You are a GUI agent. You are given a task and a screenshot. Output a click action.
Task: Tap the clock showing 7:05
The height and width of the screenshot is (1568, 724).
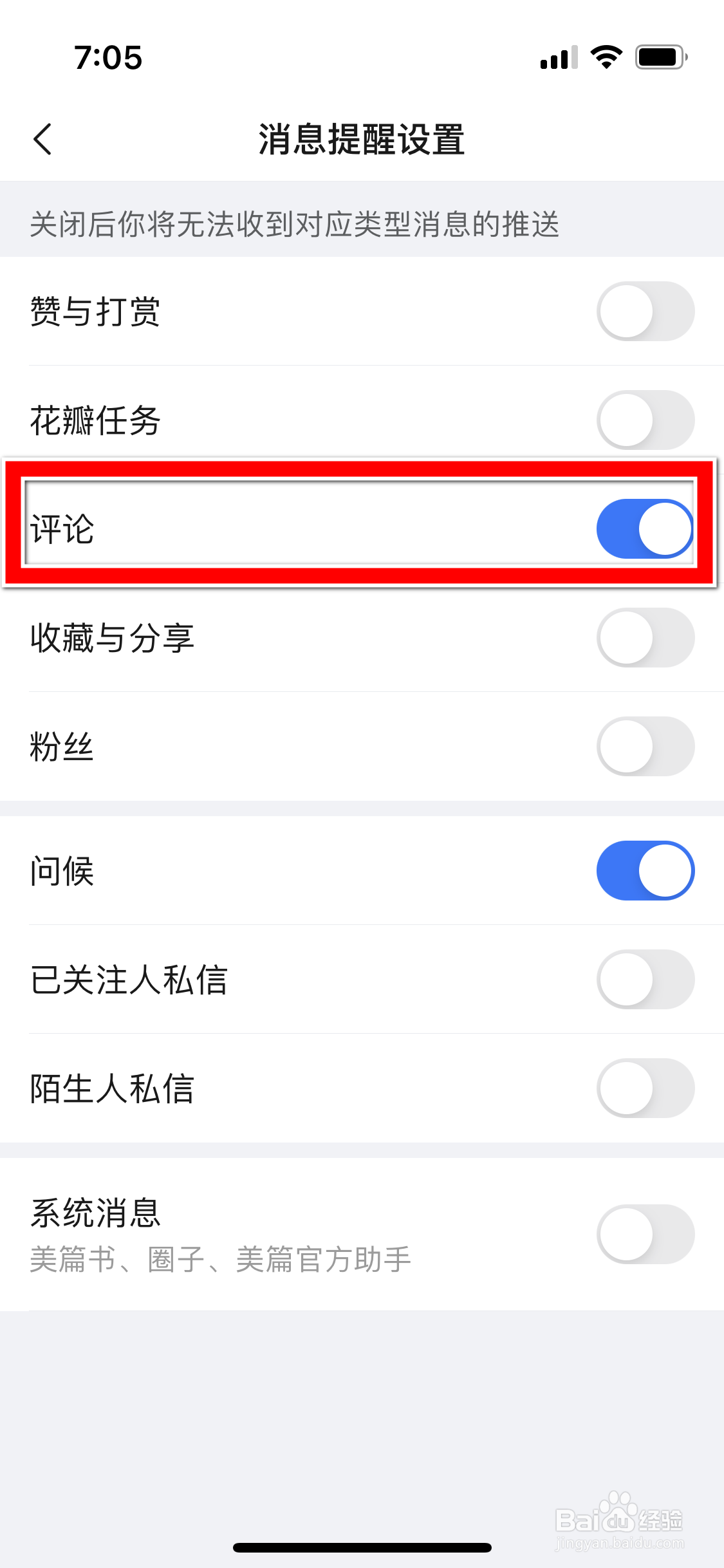(107, 57)
